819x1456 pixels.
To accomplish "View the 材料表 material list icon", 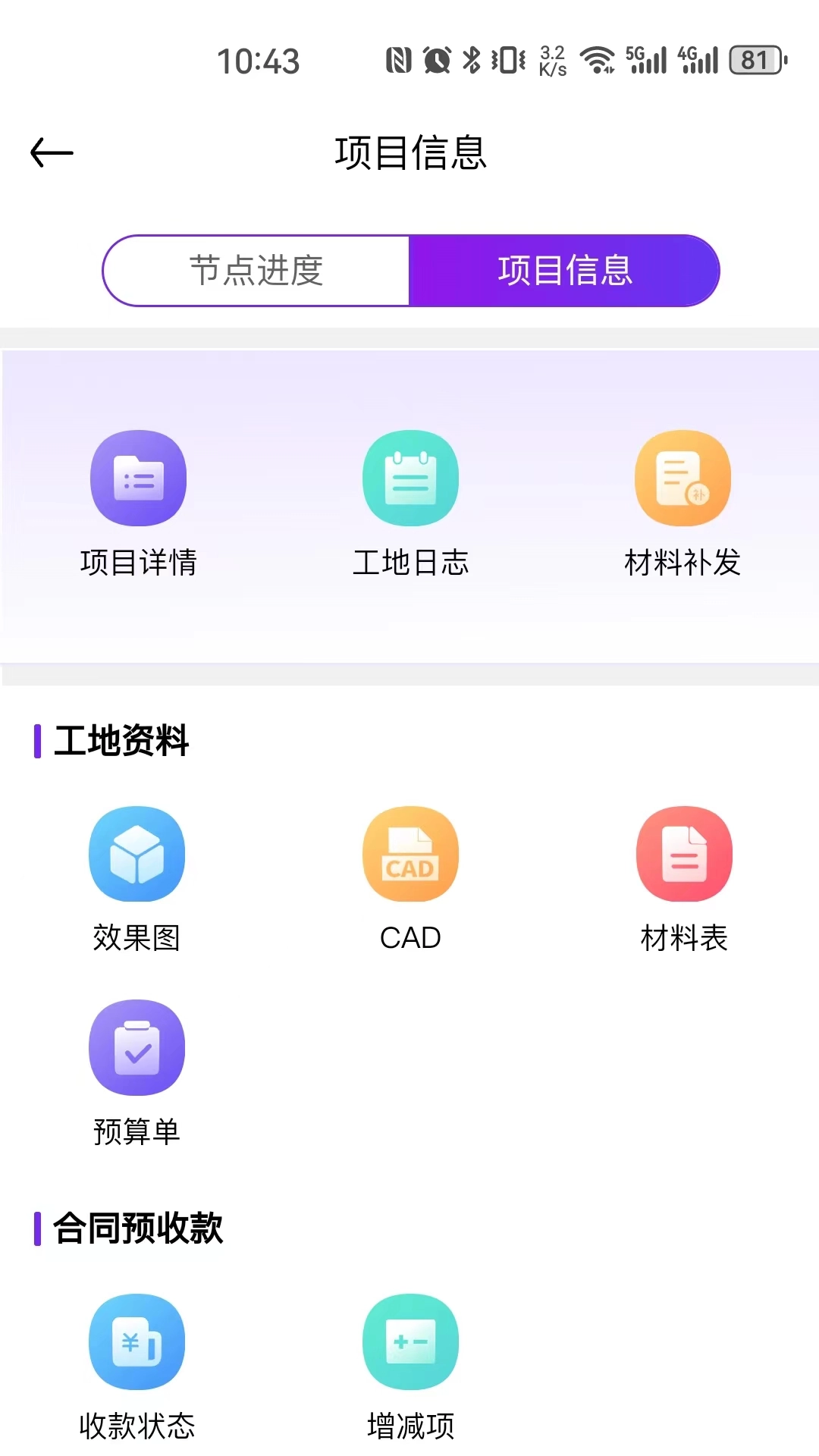I will [683, 854].
